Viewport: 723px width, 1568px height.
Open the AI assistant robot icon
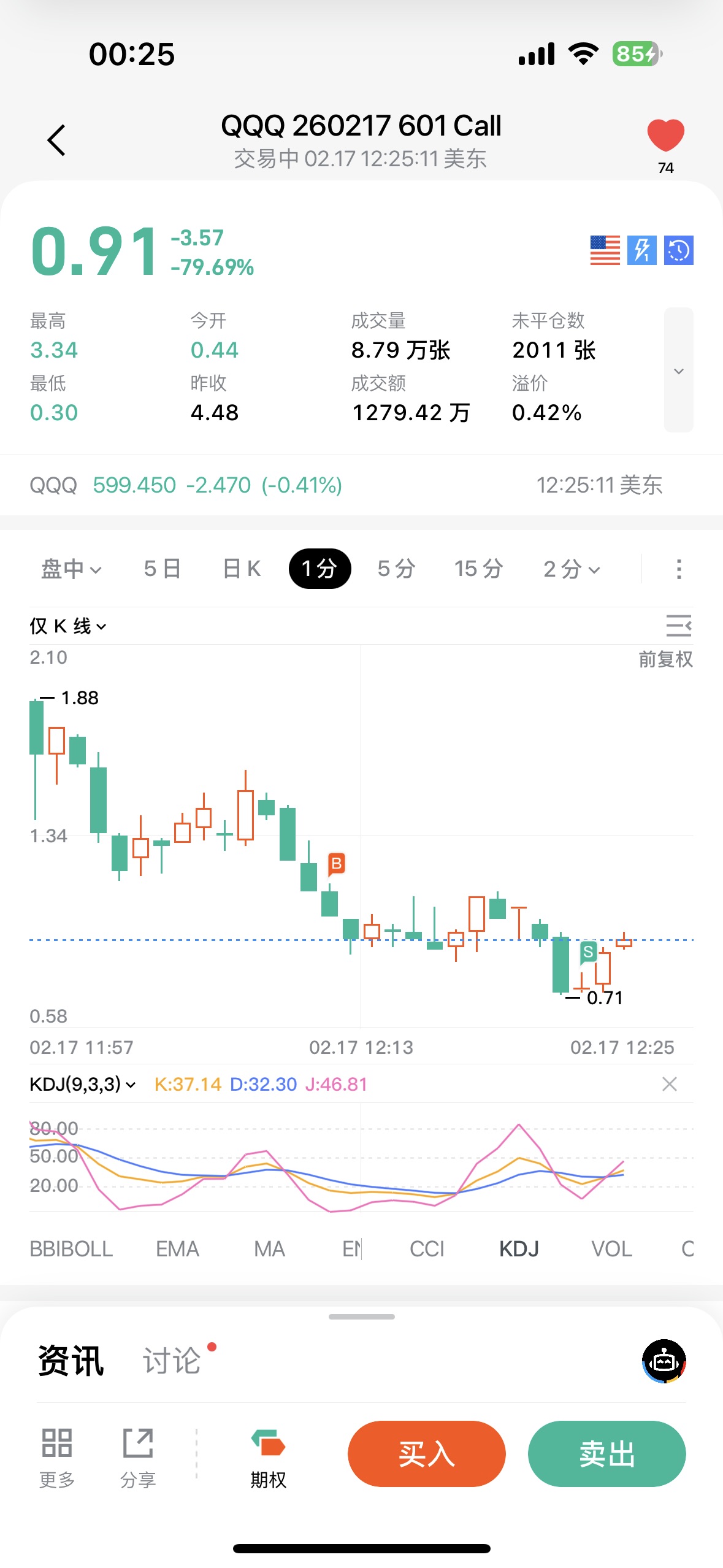(x=664, y=1361)
